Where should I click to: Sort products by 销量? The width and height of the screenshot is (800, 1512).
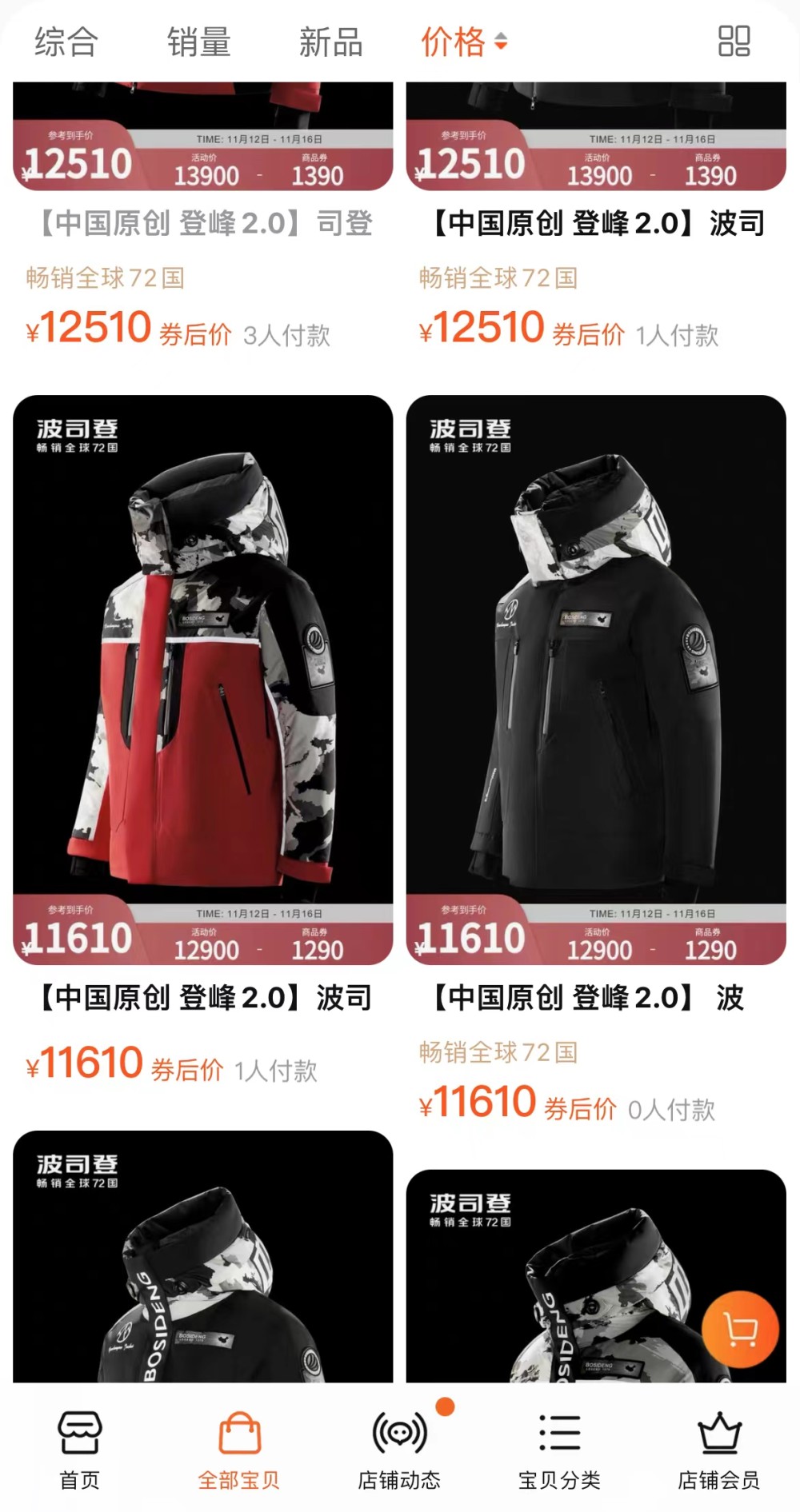coord(198,42)
